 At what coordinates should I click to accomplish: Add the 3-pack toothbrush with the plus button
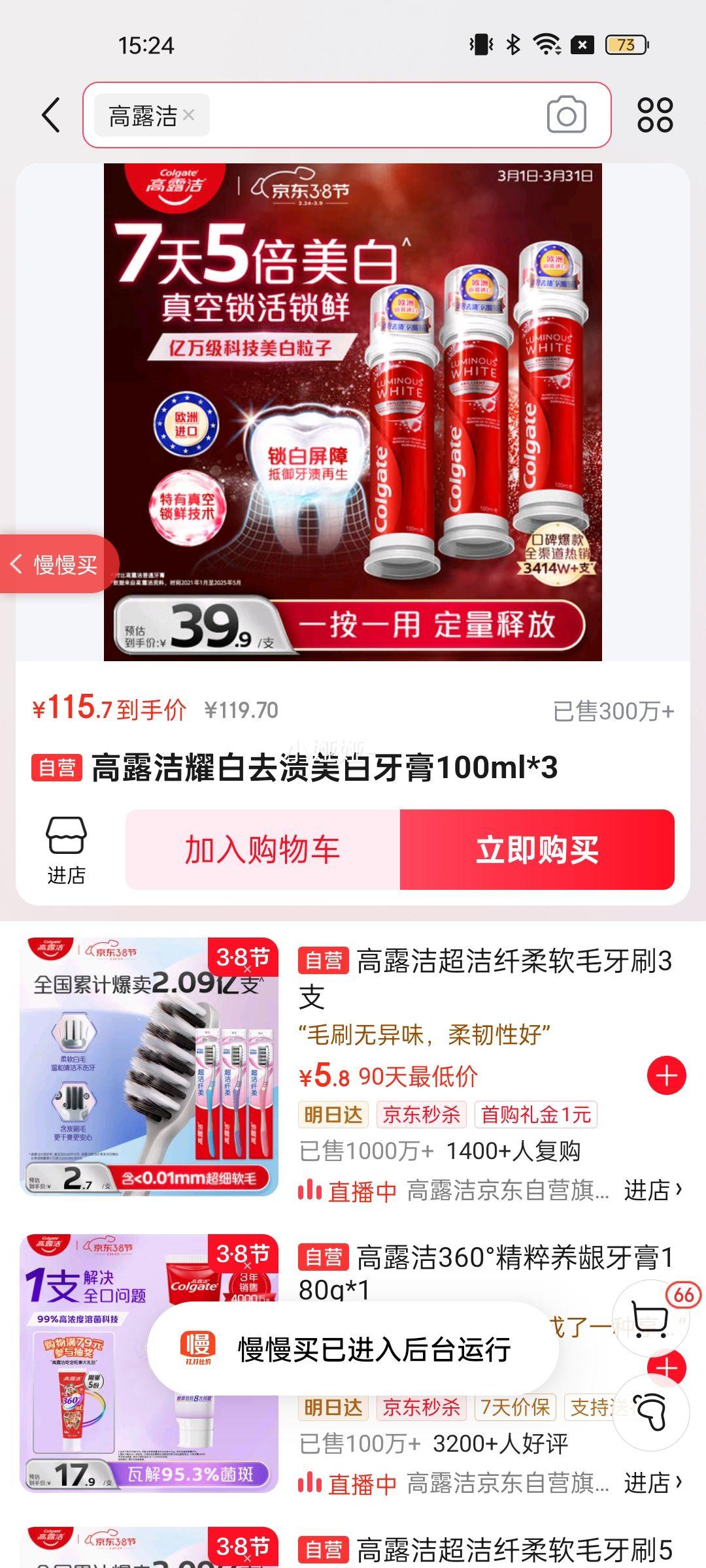point(666,1075)
